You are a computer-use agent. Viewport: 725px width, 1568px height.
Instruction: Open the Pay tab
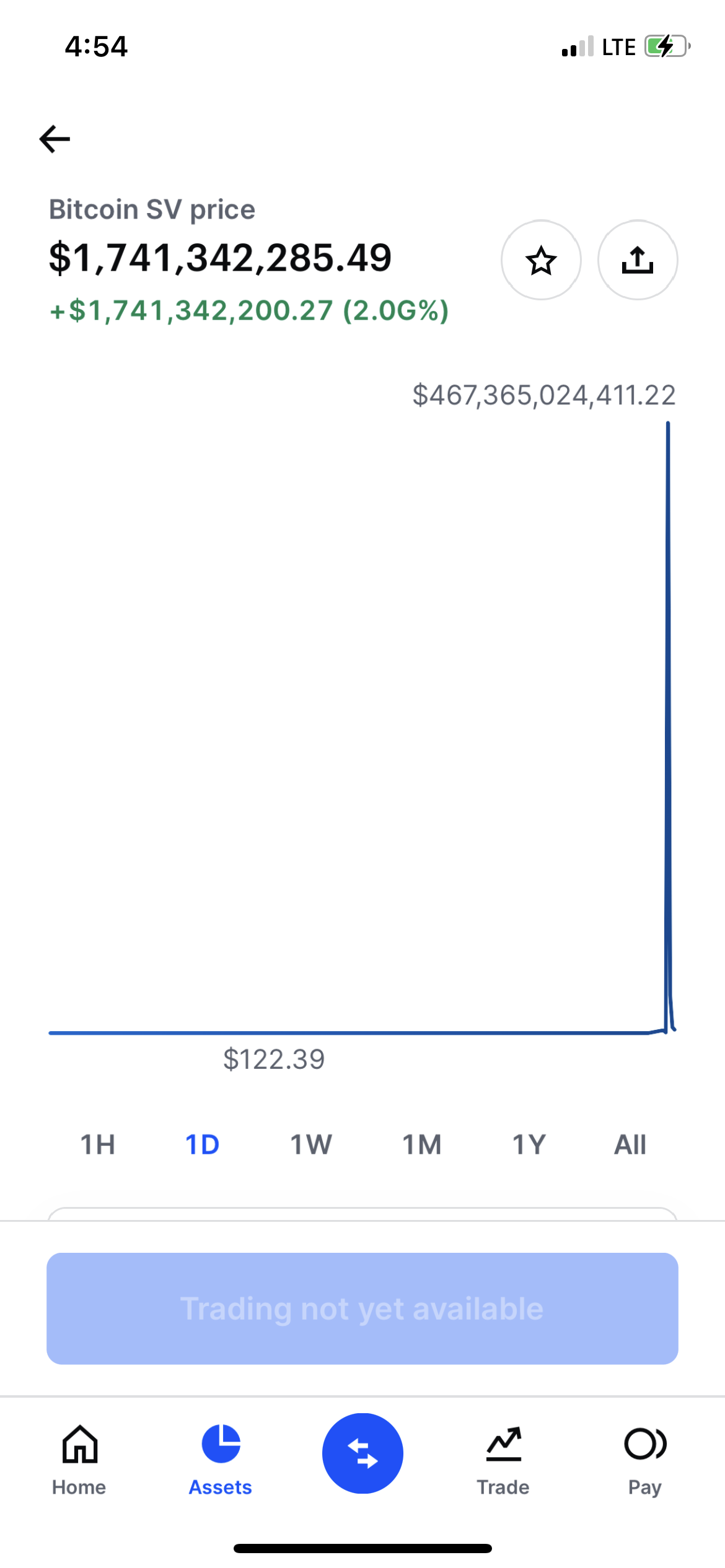(645, 1459)
